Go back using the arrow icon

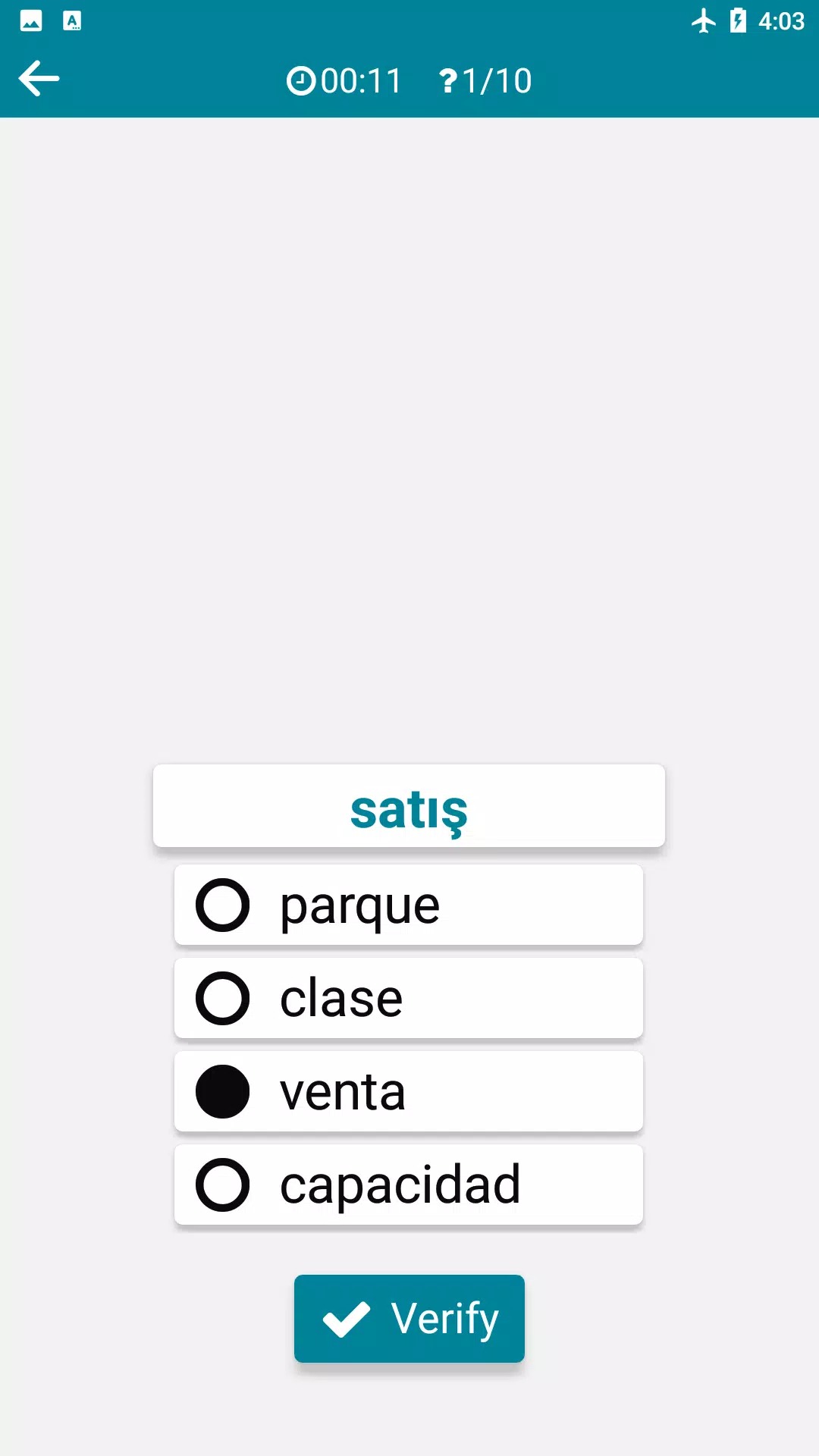(39, 79)
